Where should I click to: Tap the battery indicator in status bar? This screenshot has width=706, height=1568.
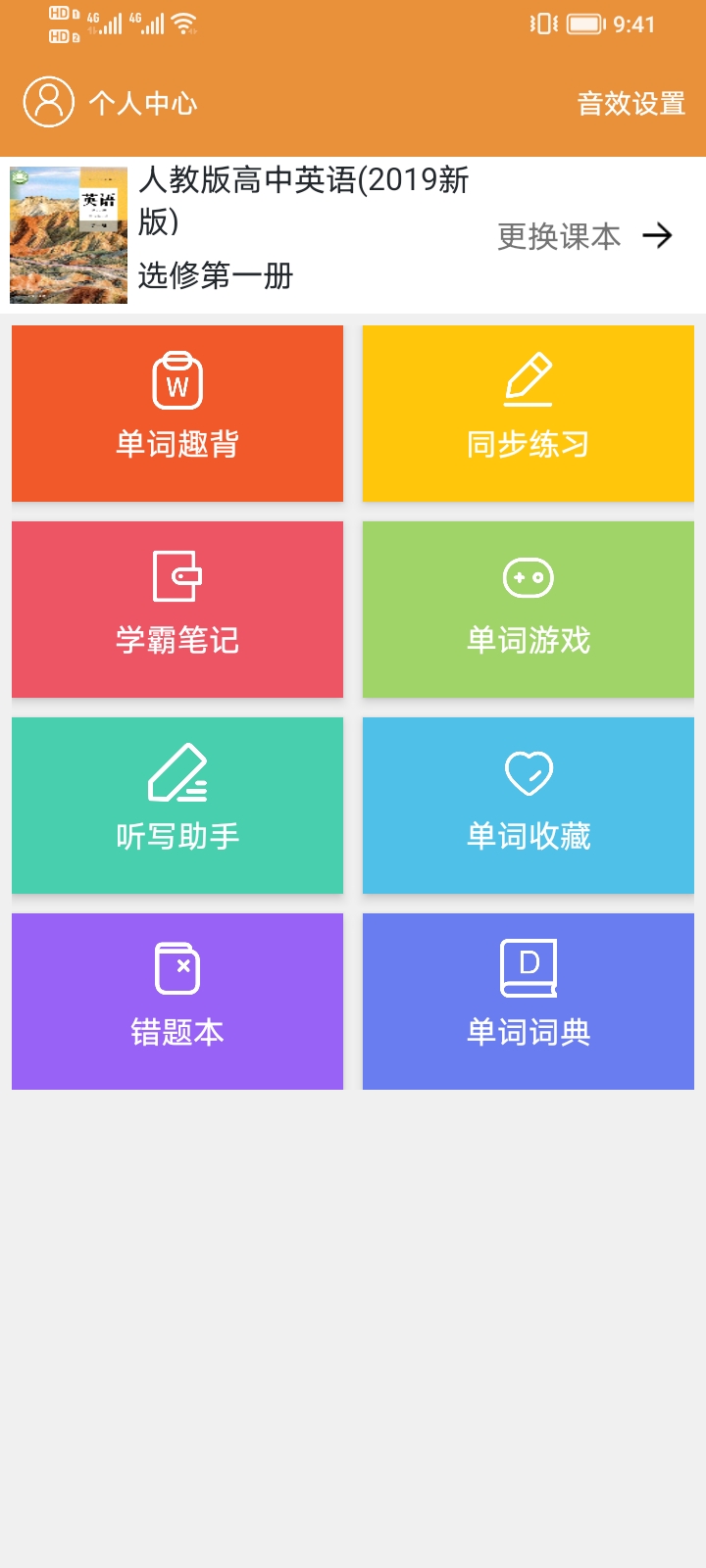[x=586, y=24]
